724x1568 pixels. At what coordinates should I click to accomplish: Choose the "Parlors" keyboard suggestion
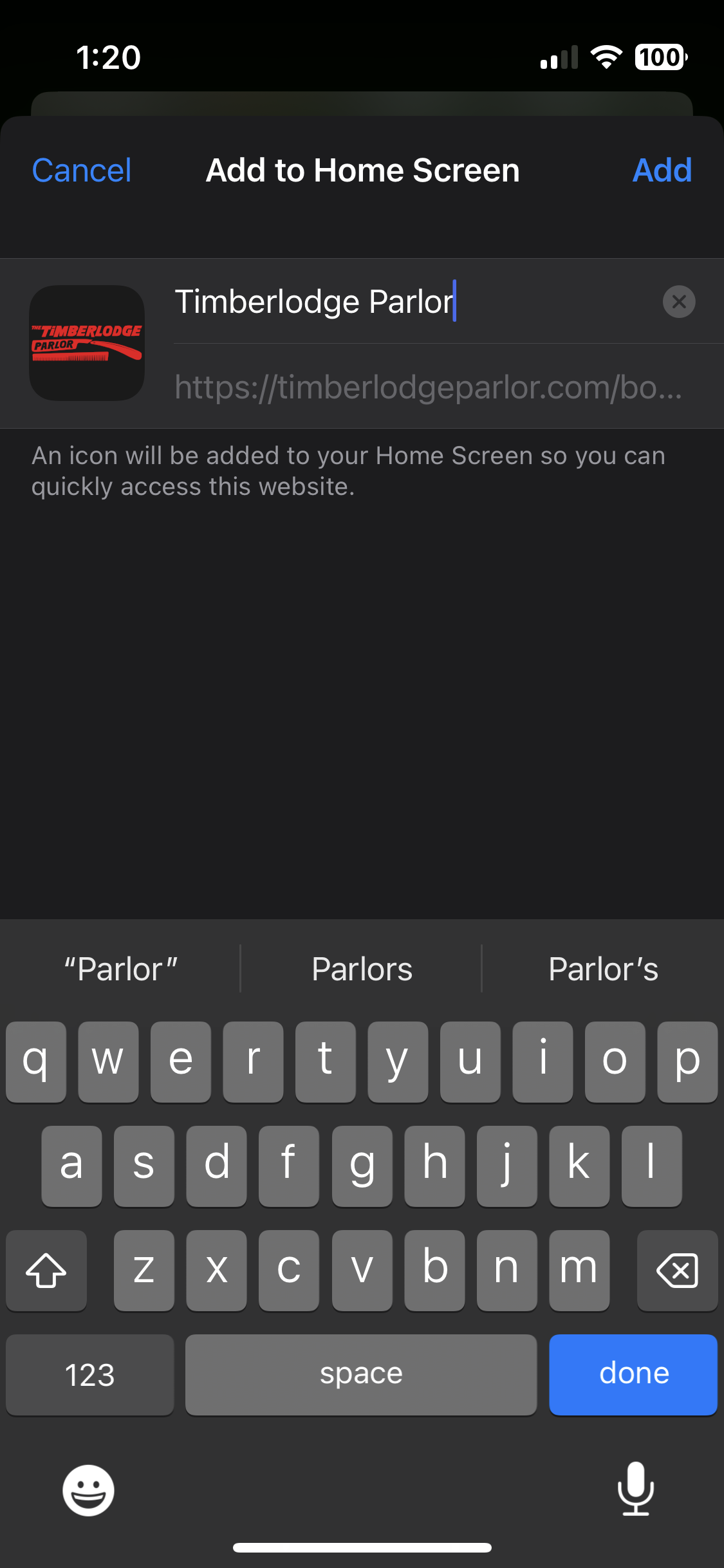[362, 969]
